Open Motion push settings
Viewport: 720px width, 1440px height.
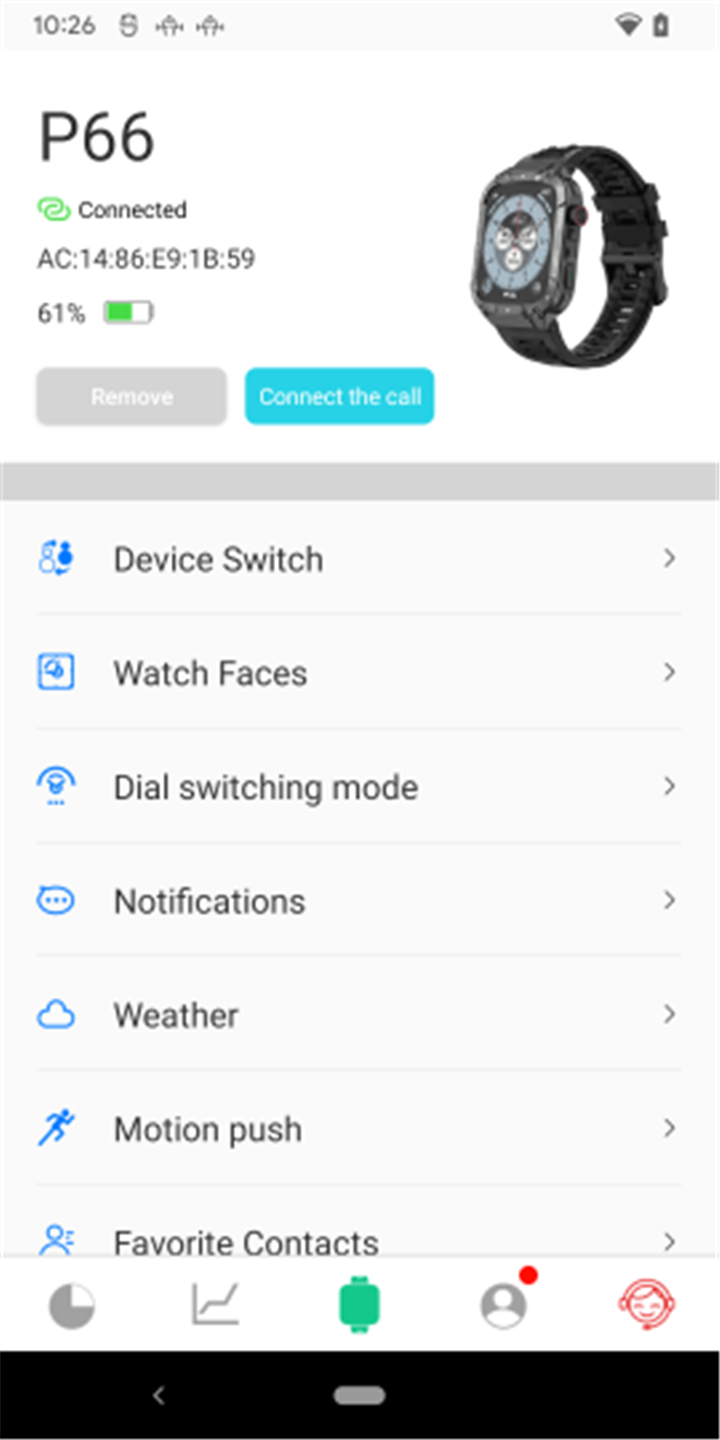[360, 1128]
